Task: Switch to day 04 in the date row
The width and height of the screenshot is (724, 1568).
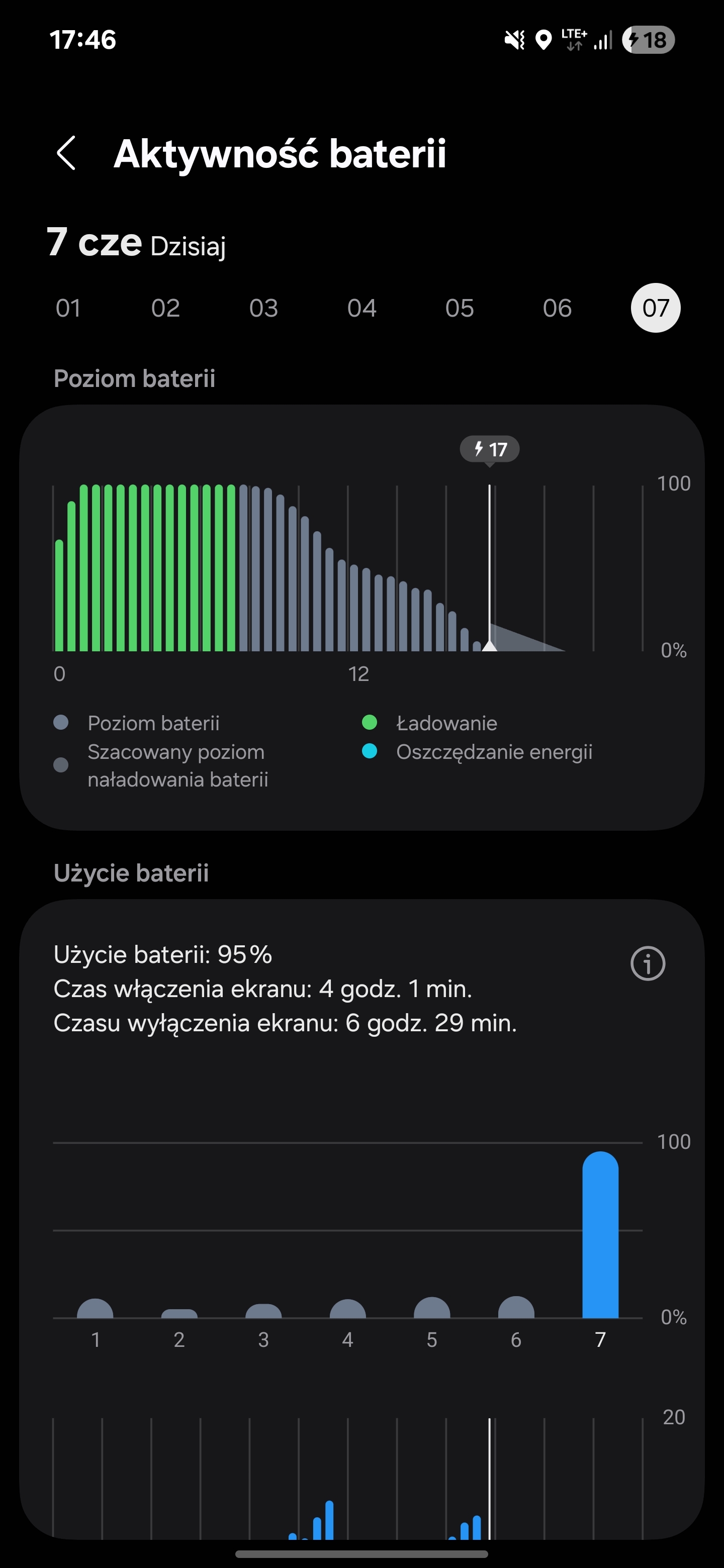Action: [x=361, y=308]
